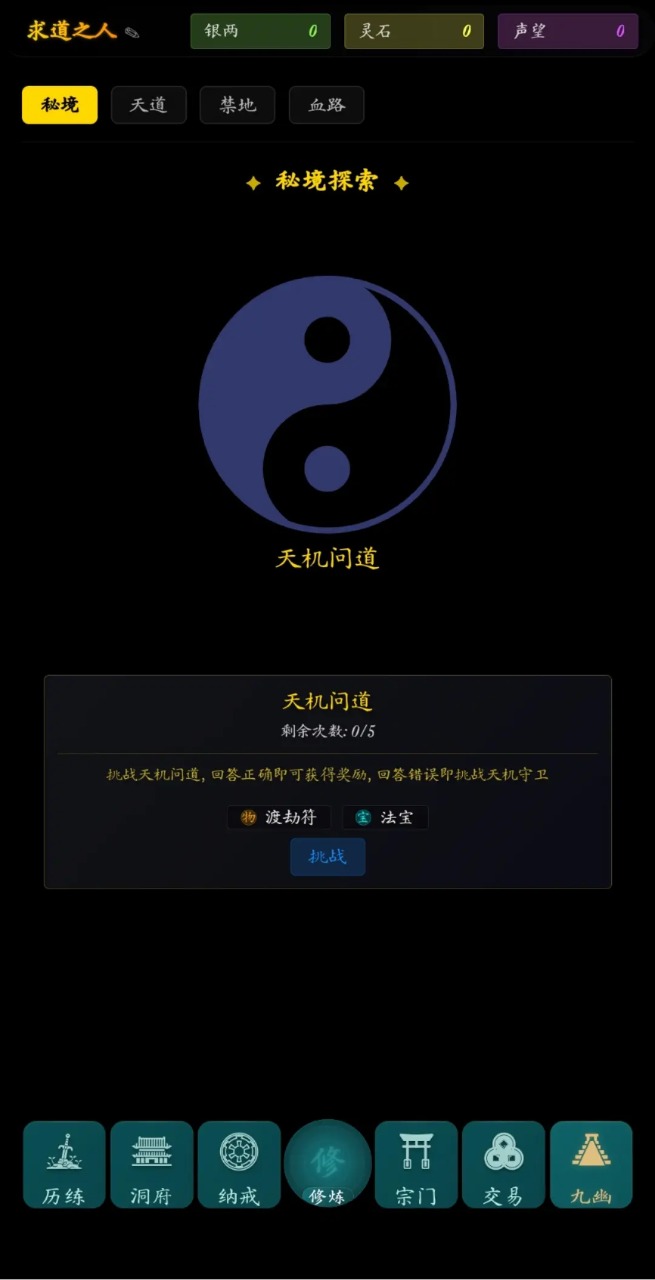Open the 宗门 section

(x=416, y=1164)
